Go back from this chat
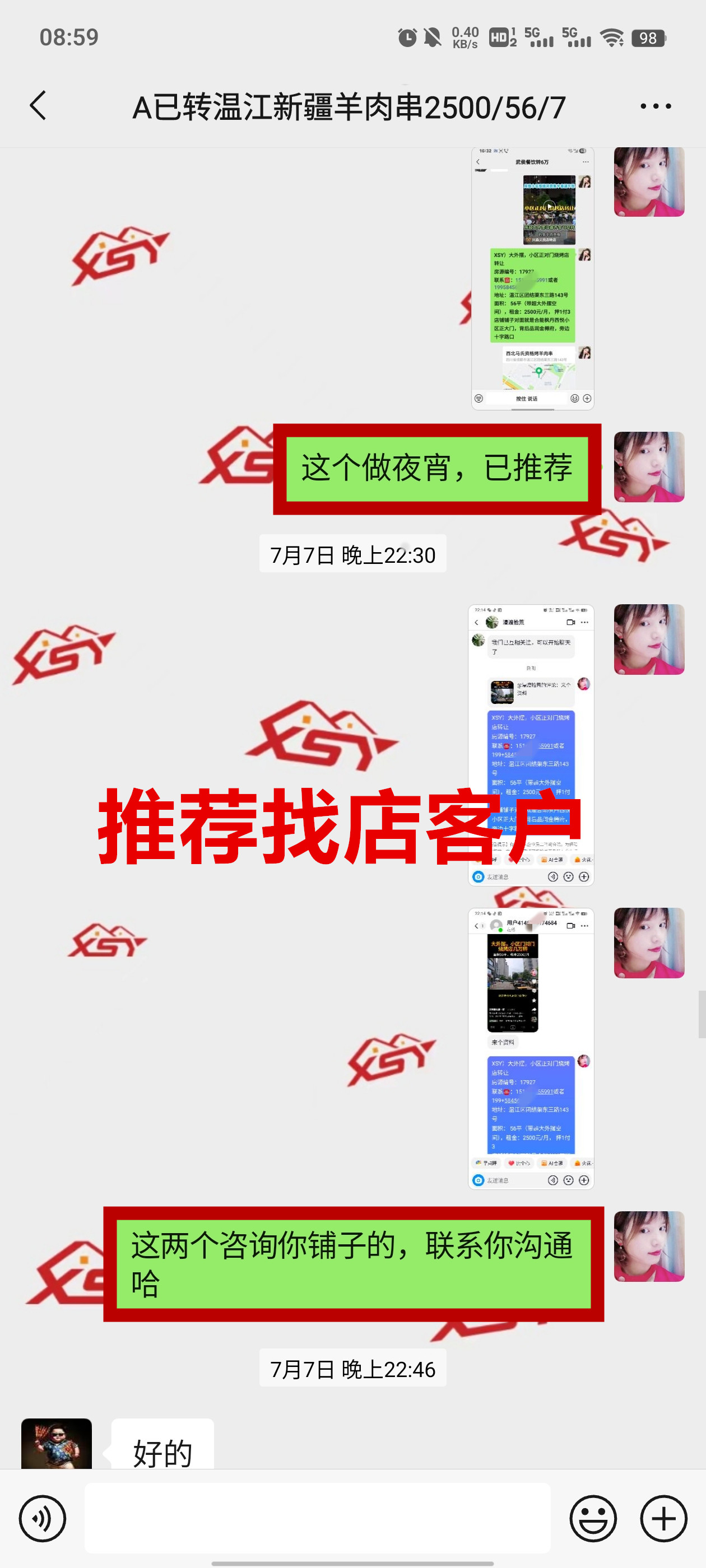This screenshot has height=1568, width=706. (x=38, y=106)
